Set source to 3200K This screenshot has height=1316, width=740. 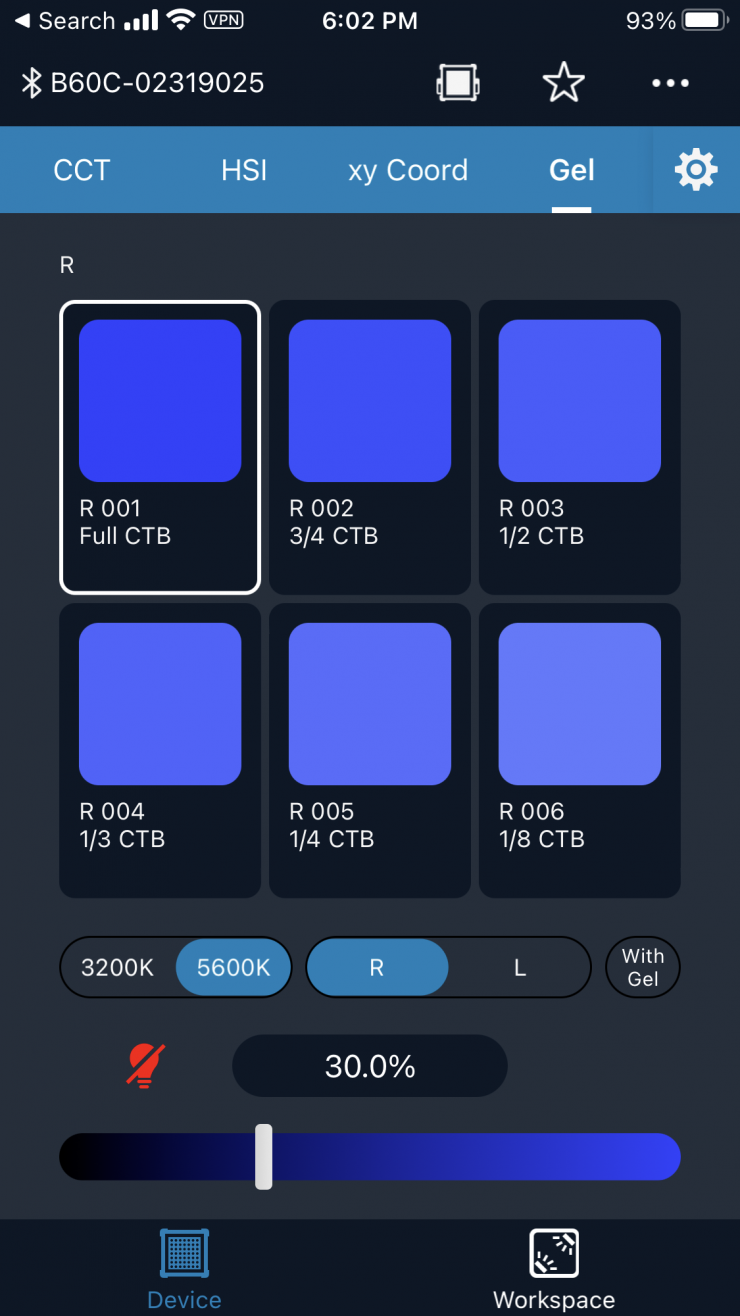pyautogui.click(x=118, y=968)
